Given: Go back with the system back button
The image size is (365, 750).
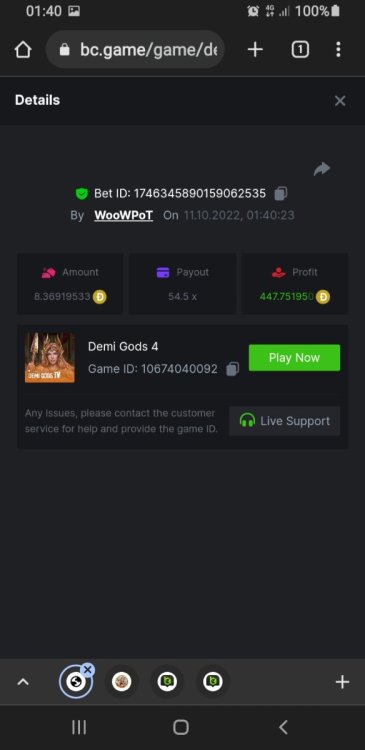Looking at the screenshot, I should (283, 727).
